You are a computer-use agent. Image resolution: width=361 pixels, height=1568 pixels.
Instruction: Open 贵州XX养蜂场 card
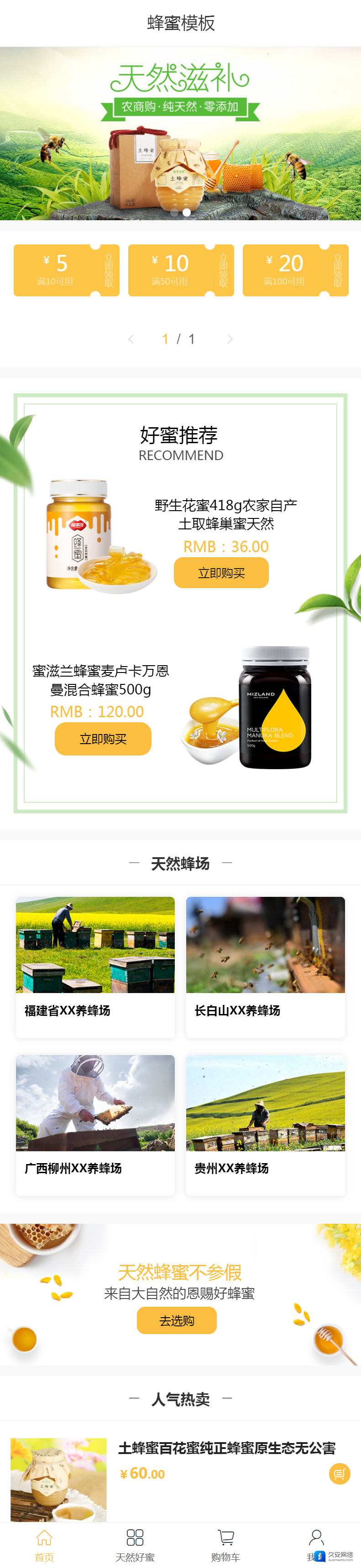tap(266, 1124)
